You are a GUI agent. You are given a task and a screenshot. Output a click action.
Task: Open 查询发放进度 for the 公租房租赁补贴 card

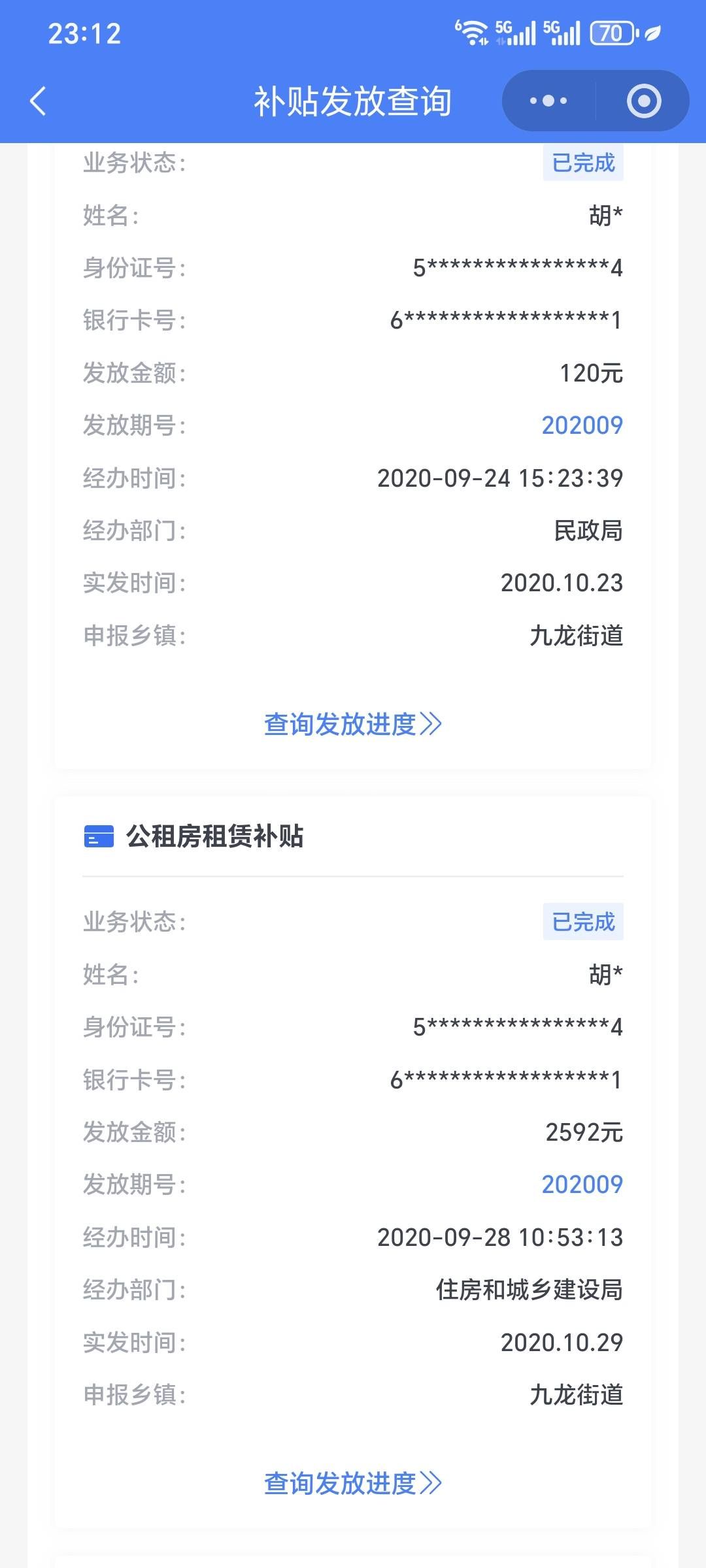[x=352, y=1483]
